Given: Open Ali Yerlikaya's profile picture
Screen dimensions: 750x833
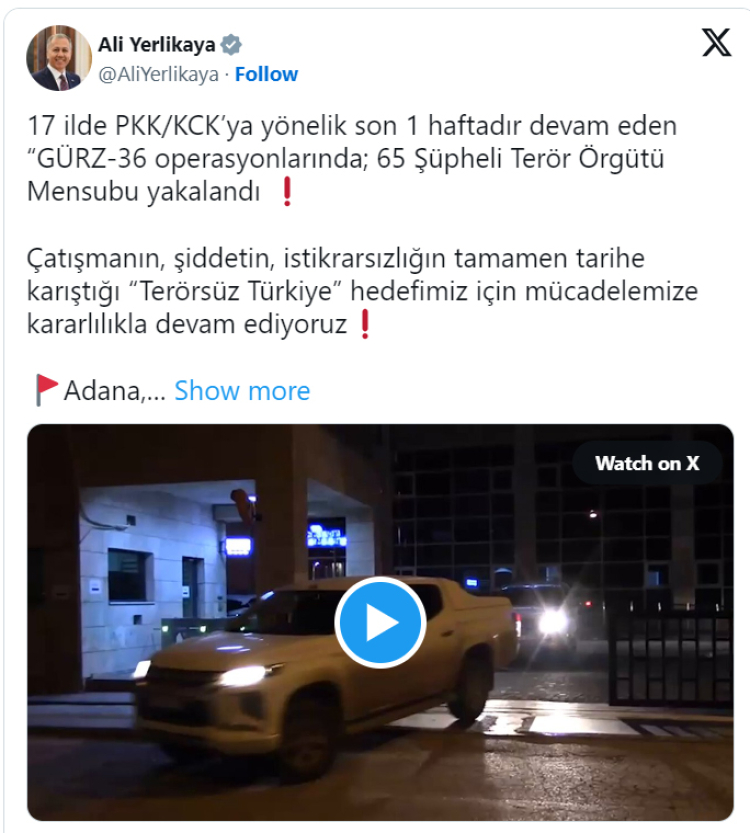Looking at the screenshot, I should point(58,58).
